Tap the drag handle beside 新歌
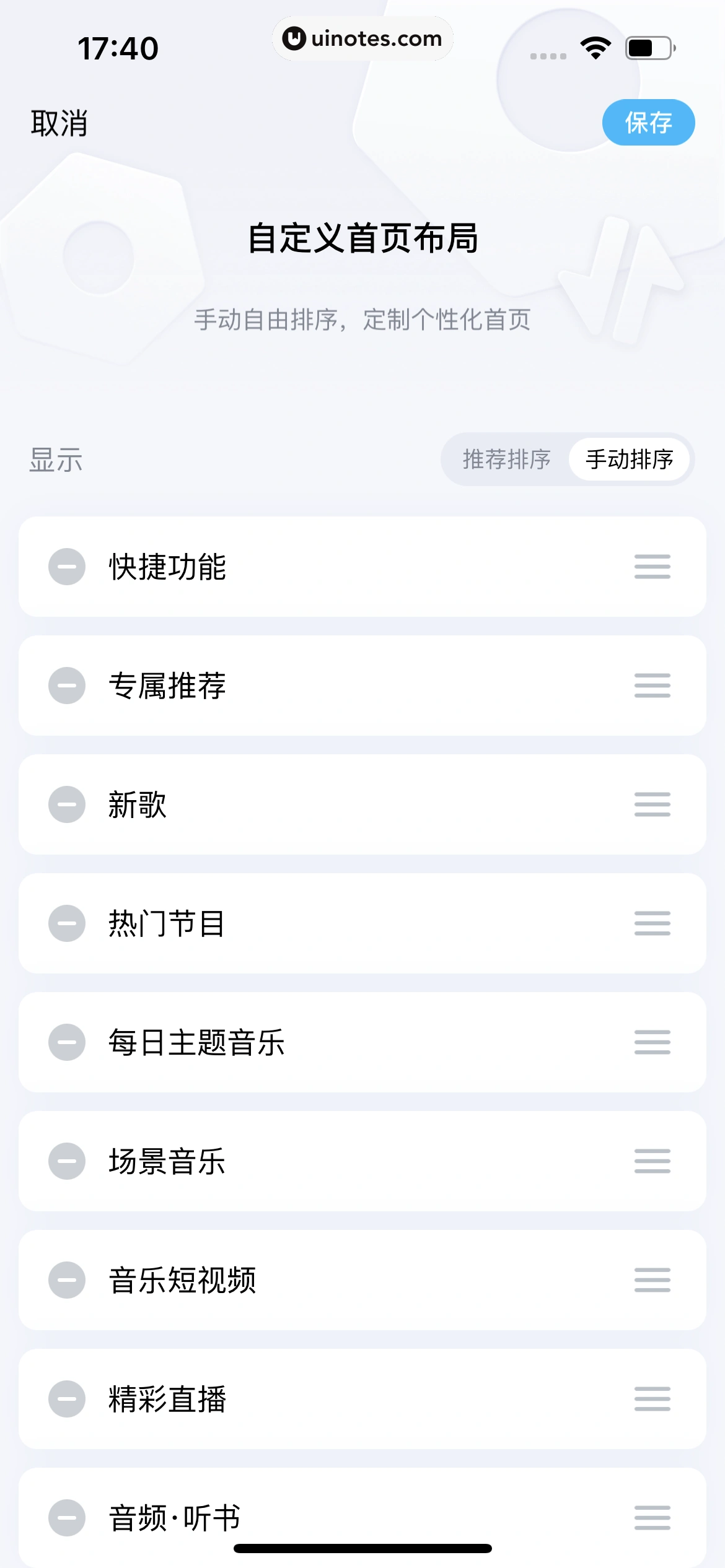The width and height of the screenshot is (725, 1568). click(652, 804)
